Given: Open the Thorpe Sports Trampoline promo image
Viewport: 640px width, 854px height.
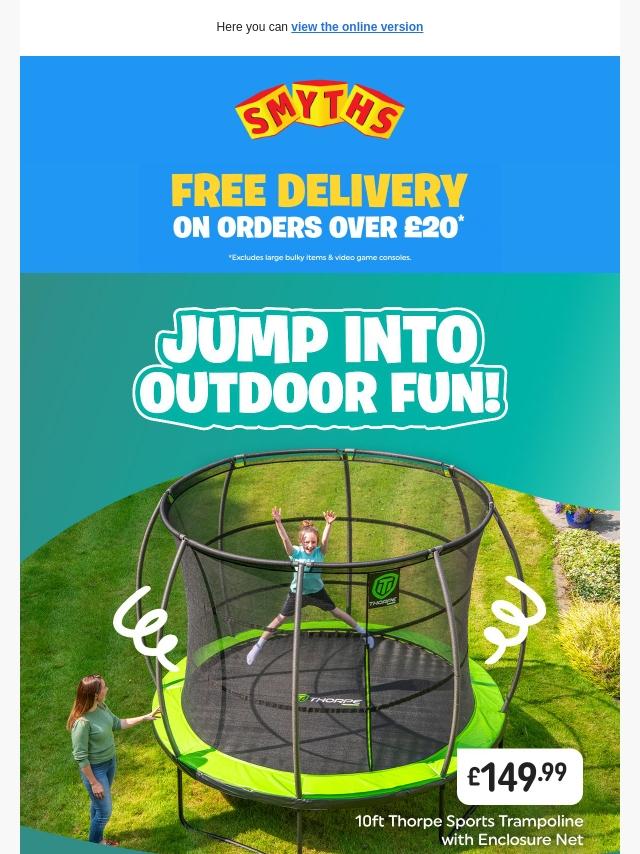Looking at the screenshot, I should click(x=319, y=600).
